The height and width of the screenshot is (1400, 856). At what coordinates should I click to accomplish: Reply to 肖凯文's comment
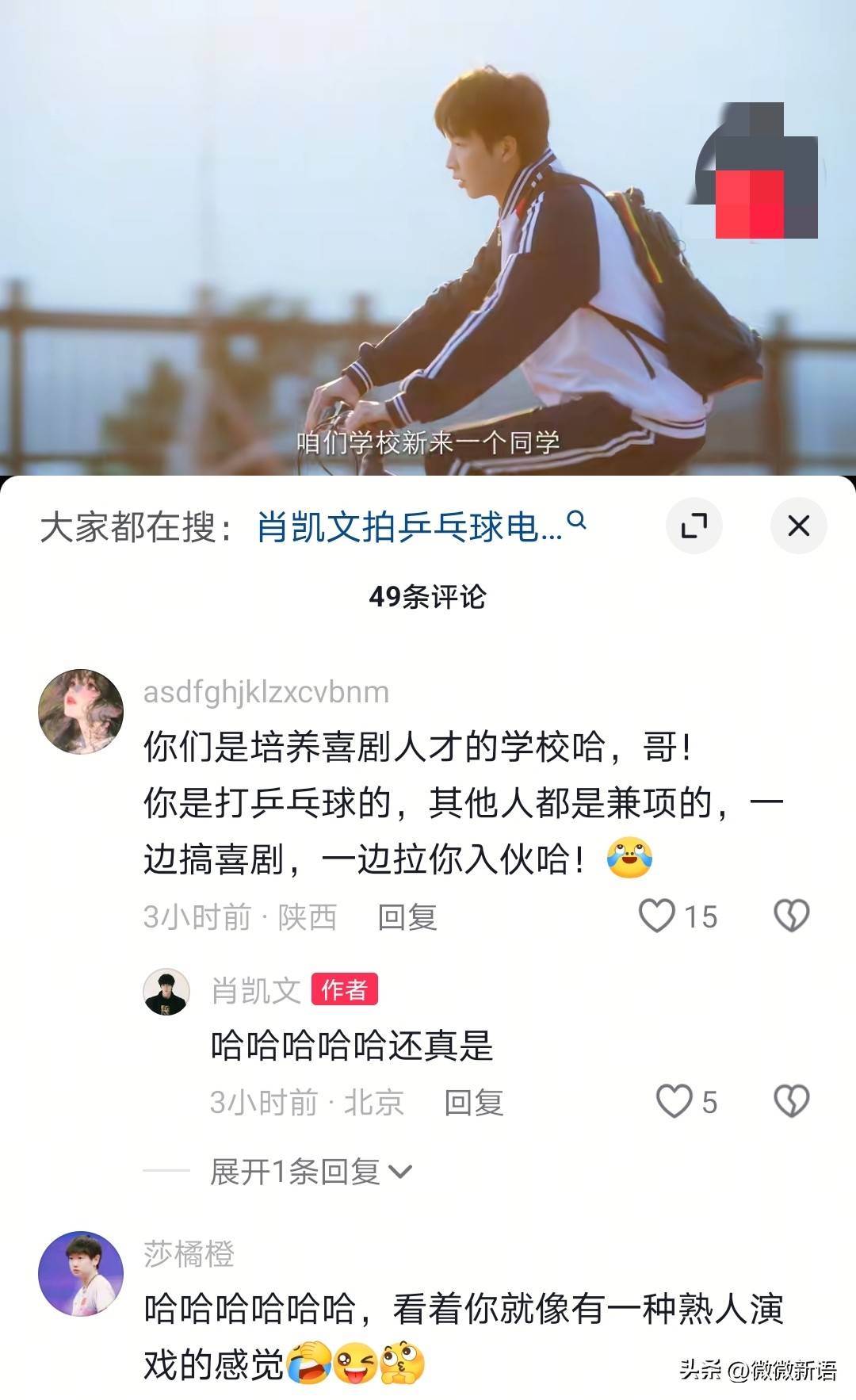click(474, 1103)
